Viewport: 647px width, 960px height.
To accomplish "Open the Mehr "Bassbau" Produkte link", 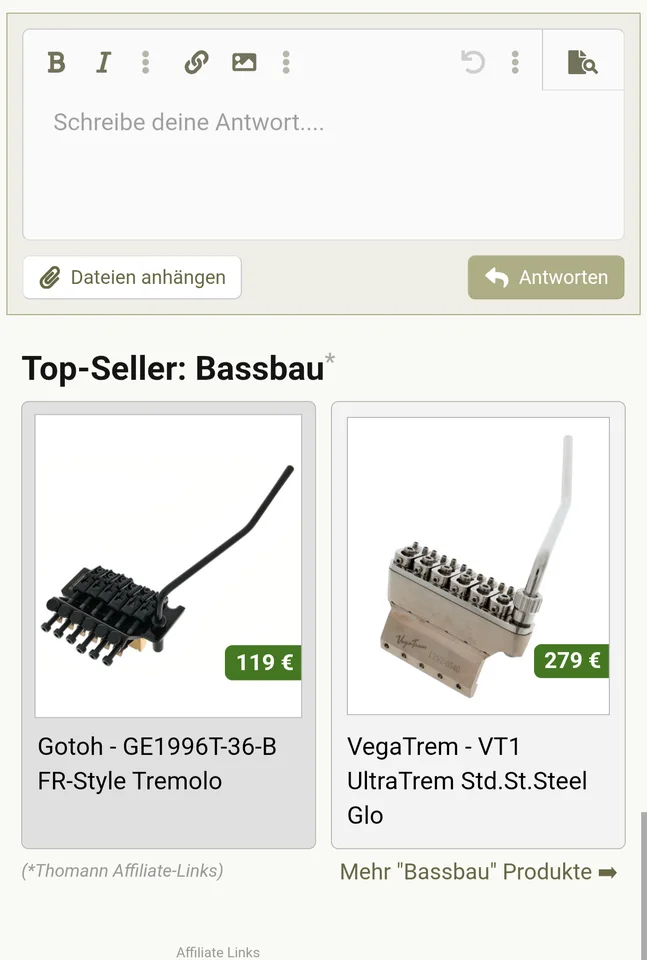I will pos(478,872).
